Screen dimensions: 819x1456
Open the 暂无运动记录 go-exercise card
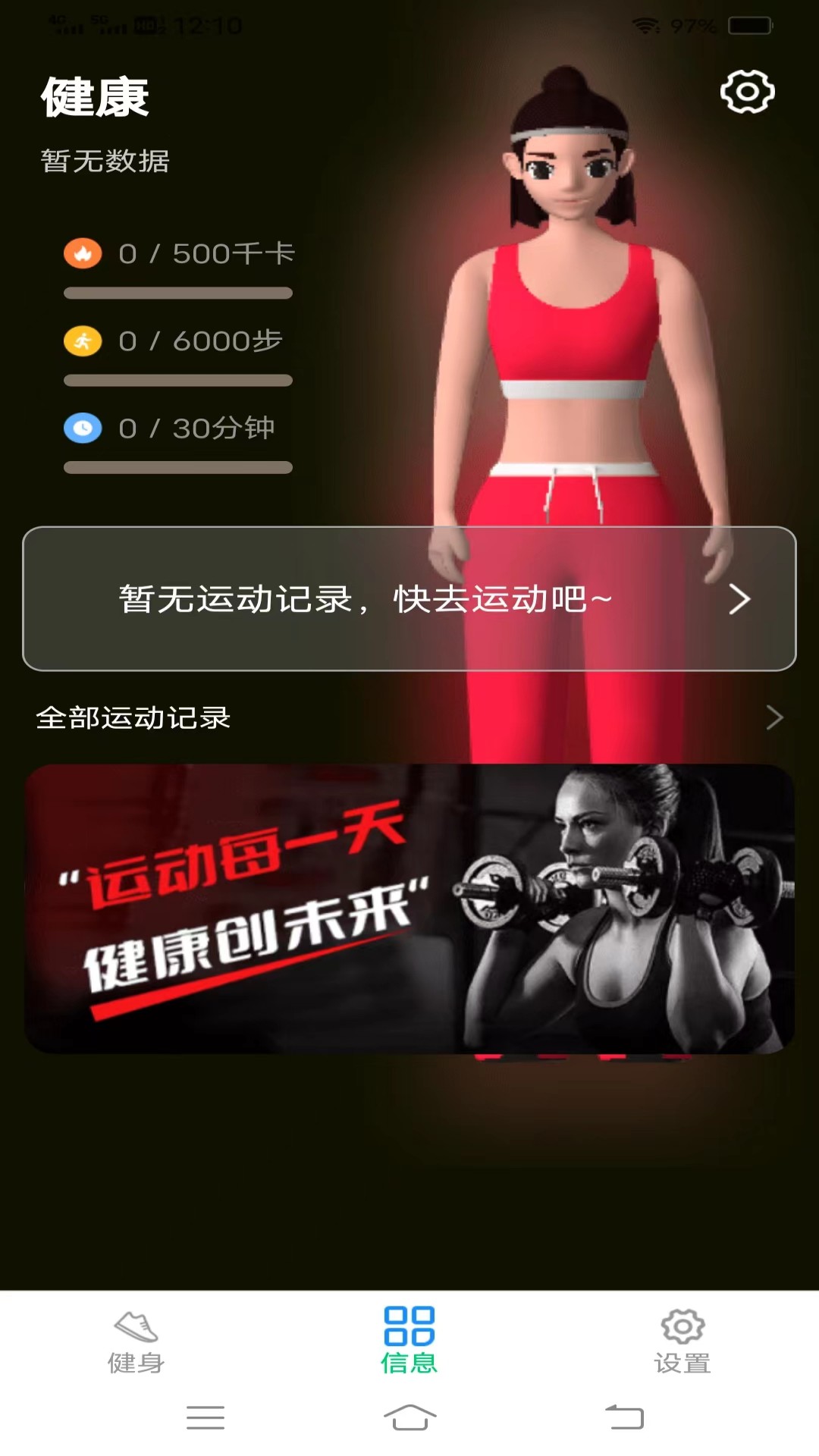[409, 598]
